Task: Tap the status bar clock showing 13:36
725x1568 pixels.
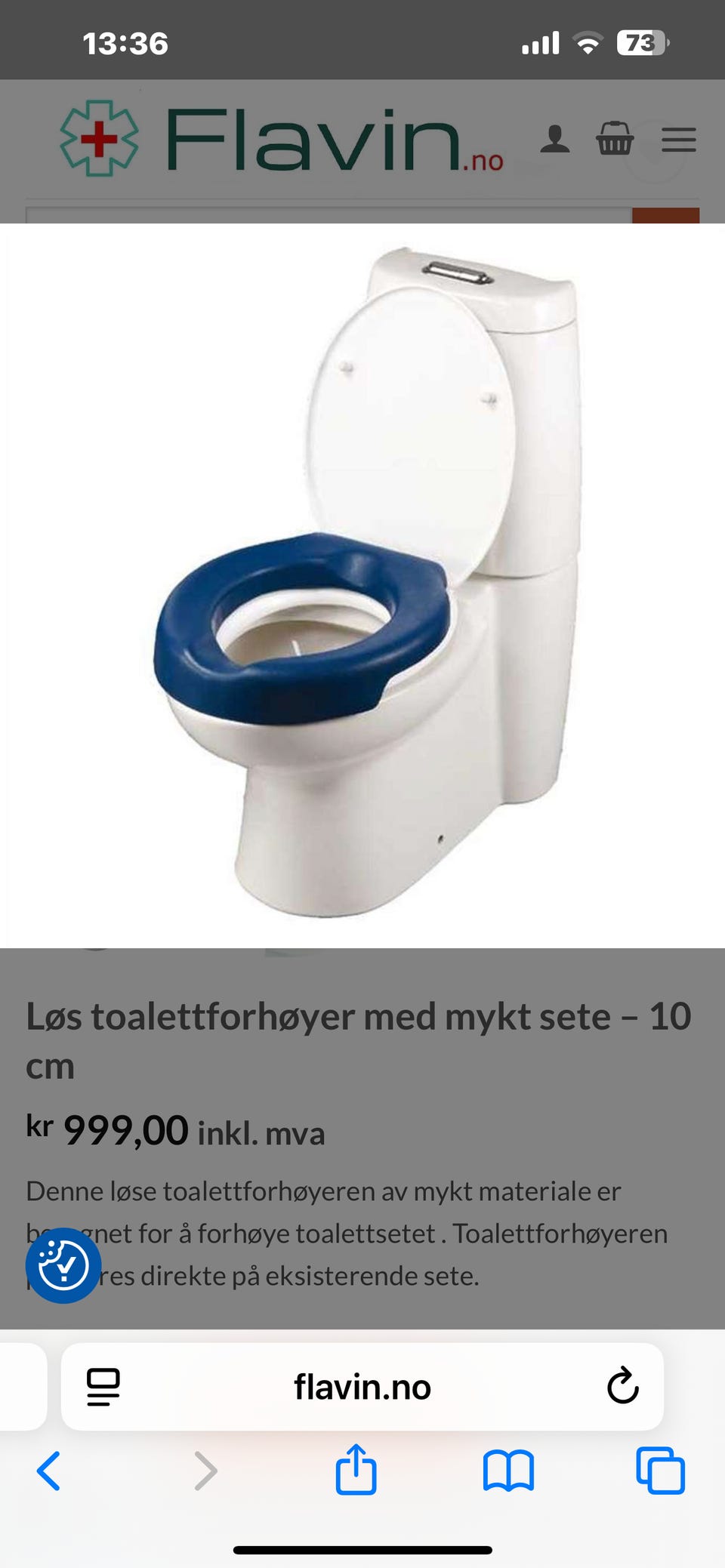Action: tap(125, 43)
